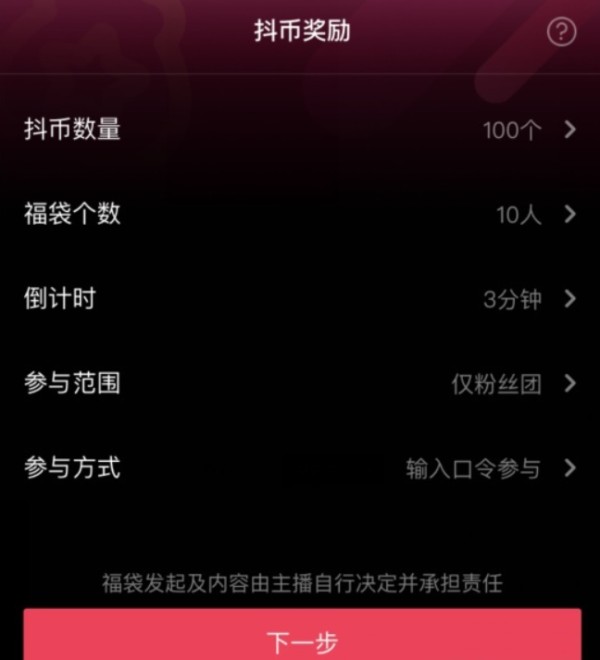Open the 倒计时 duration setting
This screenshot has height=660, width=600.
(300, 299)
